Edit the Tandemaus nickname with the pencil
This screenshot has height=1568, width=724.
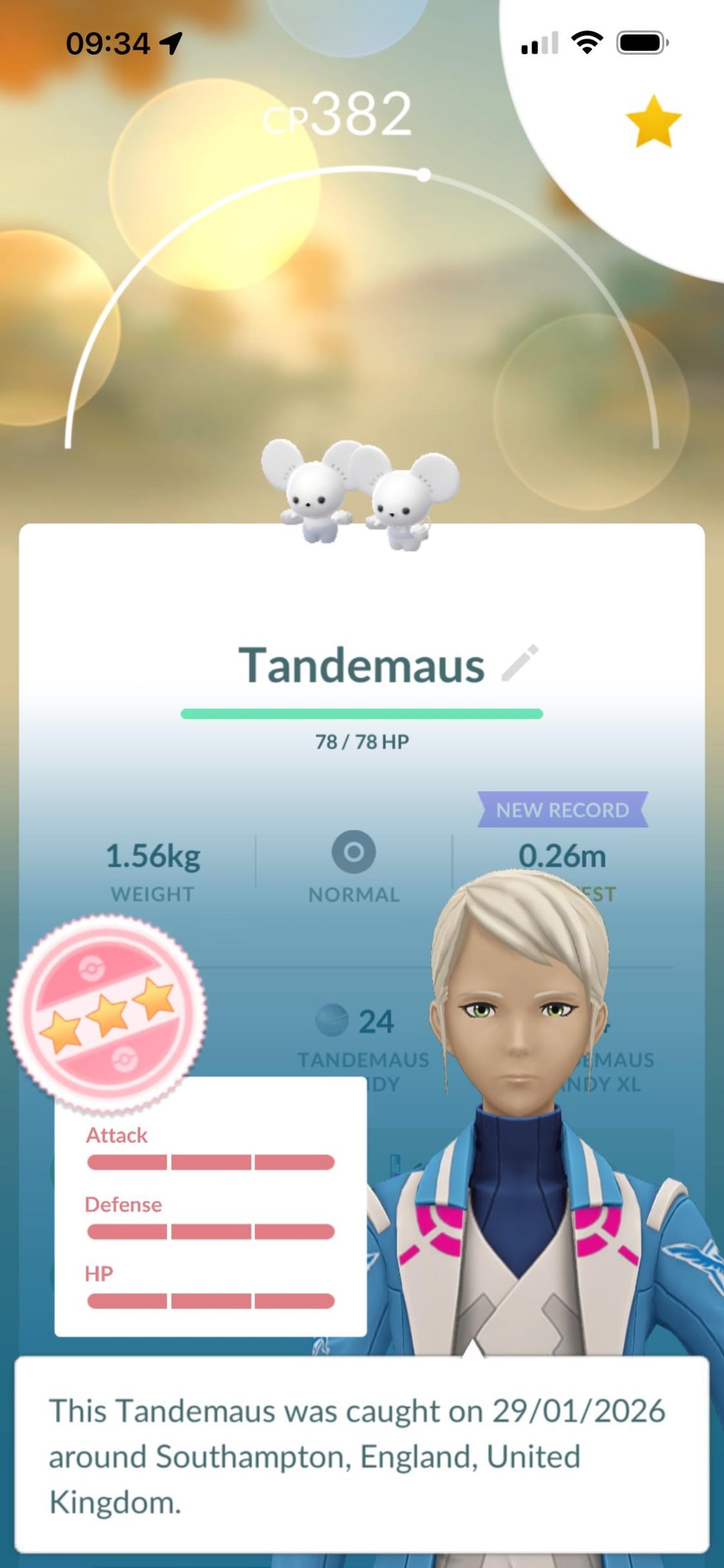(520, 663)
